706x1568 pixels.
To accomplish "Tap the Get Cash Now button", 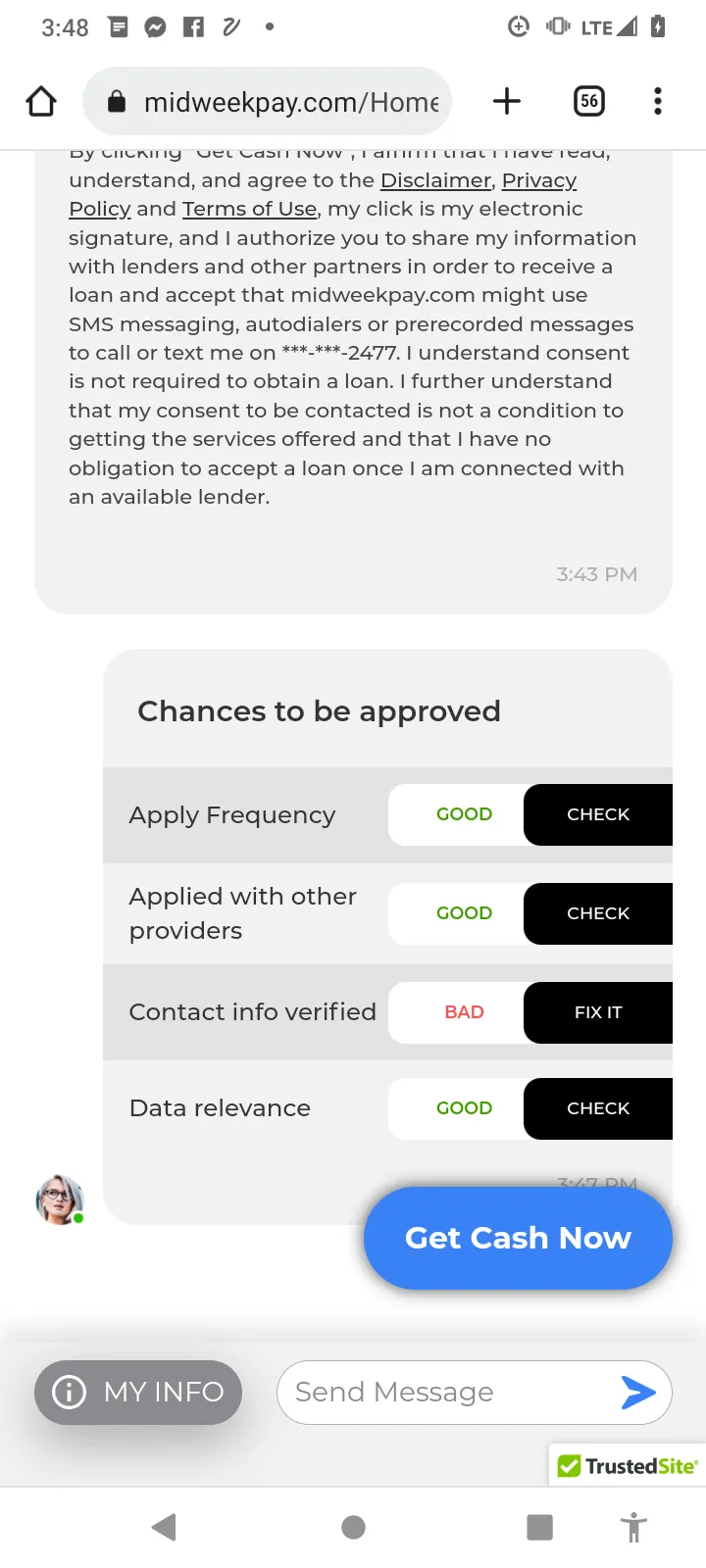I will pyautogui.click(x=518, y=1238).
